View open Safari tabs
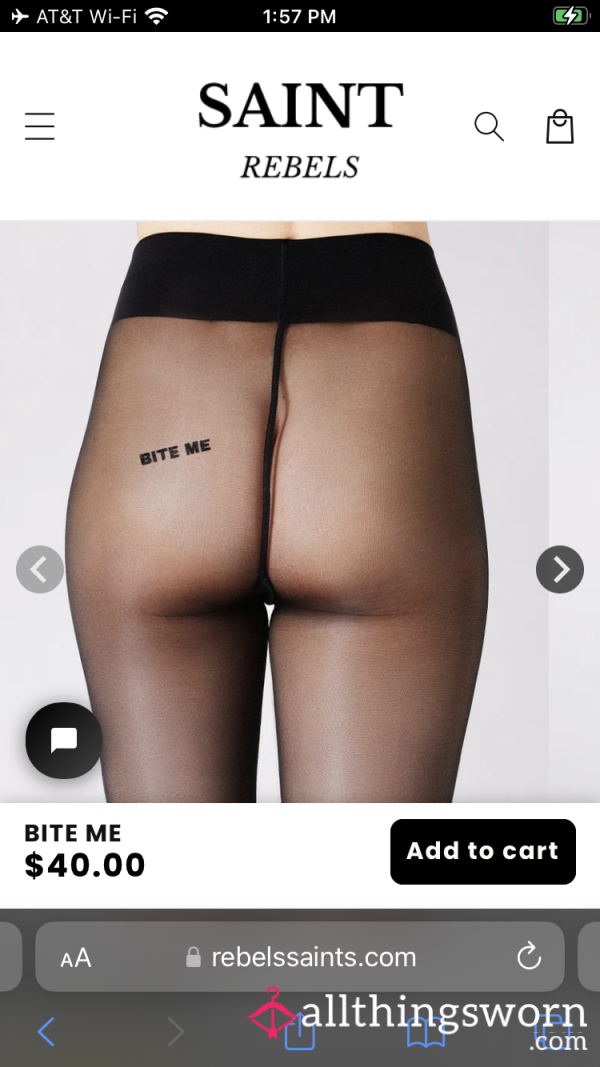 [x=552, y=1032]
